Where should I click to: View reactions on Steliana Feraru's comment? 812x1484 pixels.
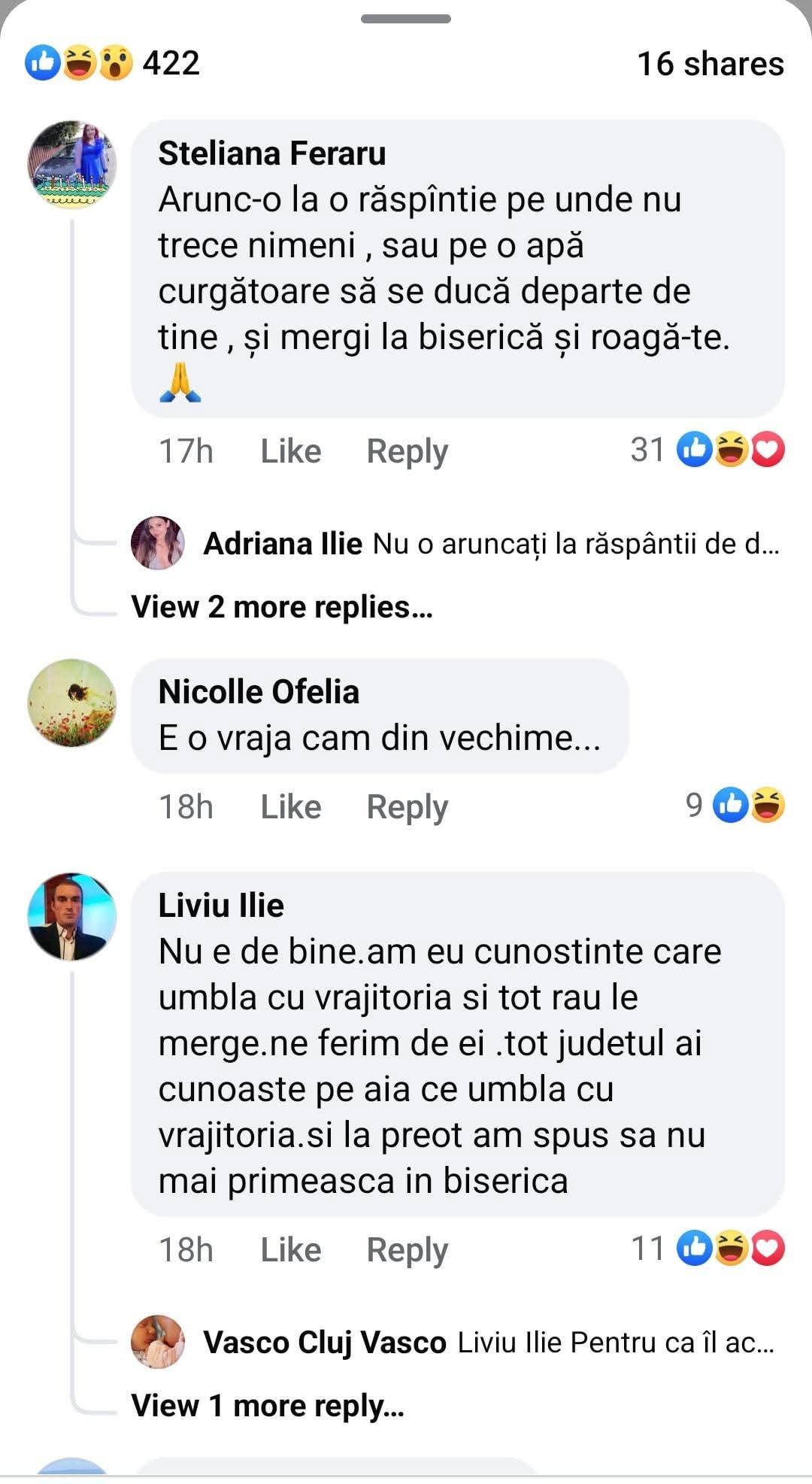[x=707, y=450]
